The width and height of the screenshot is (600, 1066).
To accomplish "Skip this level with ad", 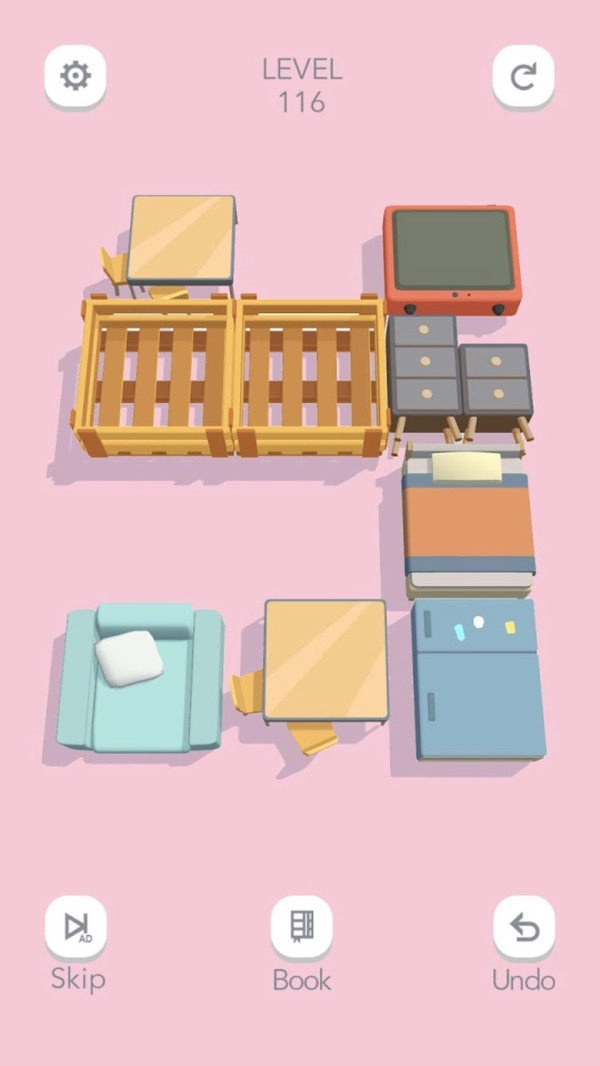I will (x=76, y=927).
